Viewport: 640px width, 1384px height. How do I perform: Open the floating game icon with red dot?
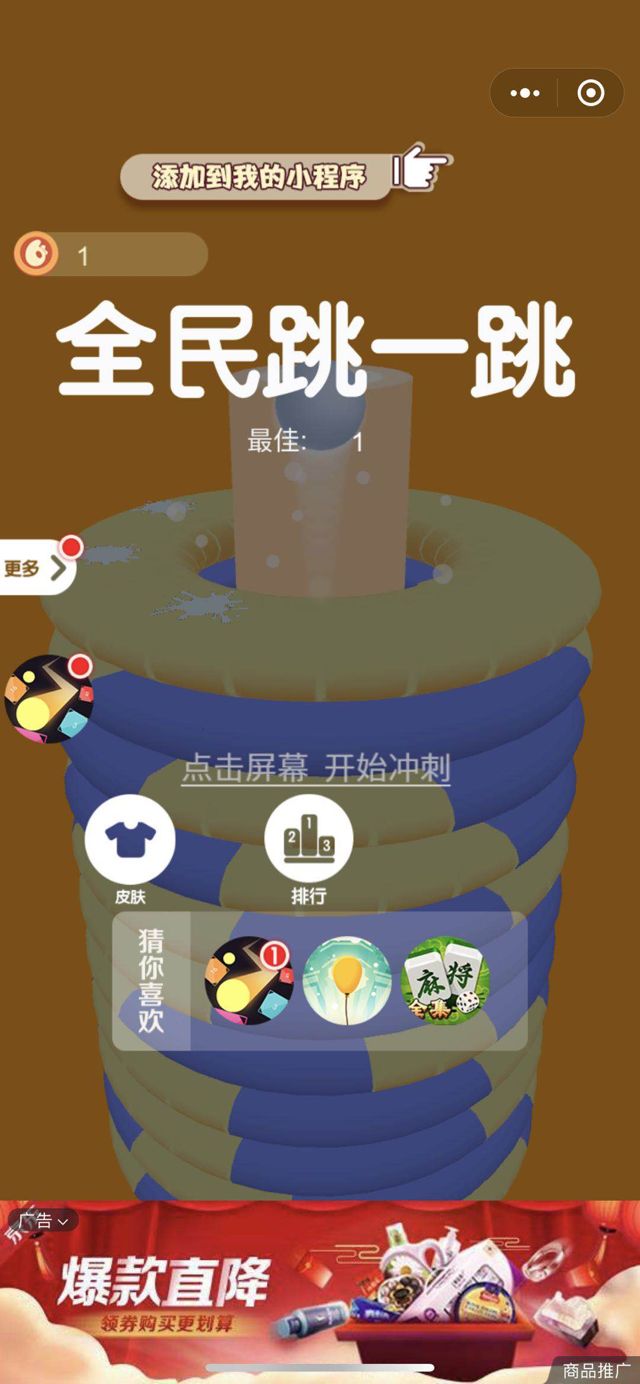pyautogui.click(x=48, y=698)
